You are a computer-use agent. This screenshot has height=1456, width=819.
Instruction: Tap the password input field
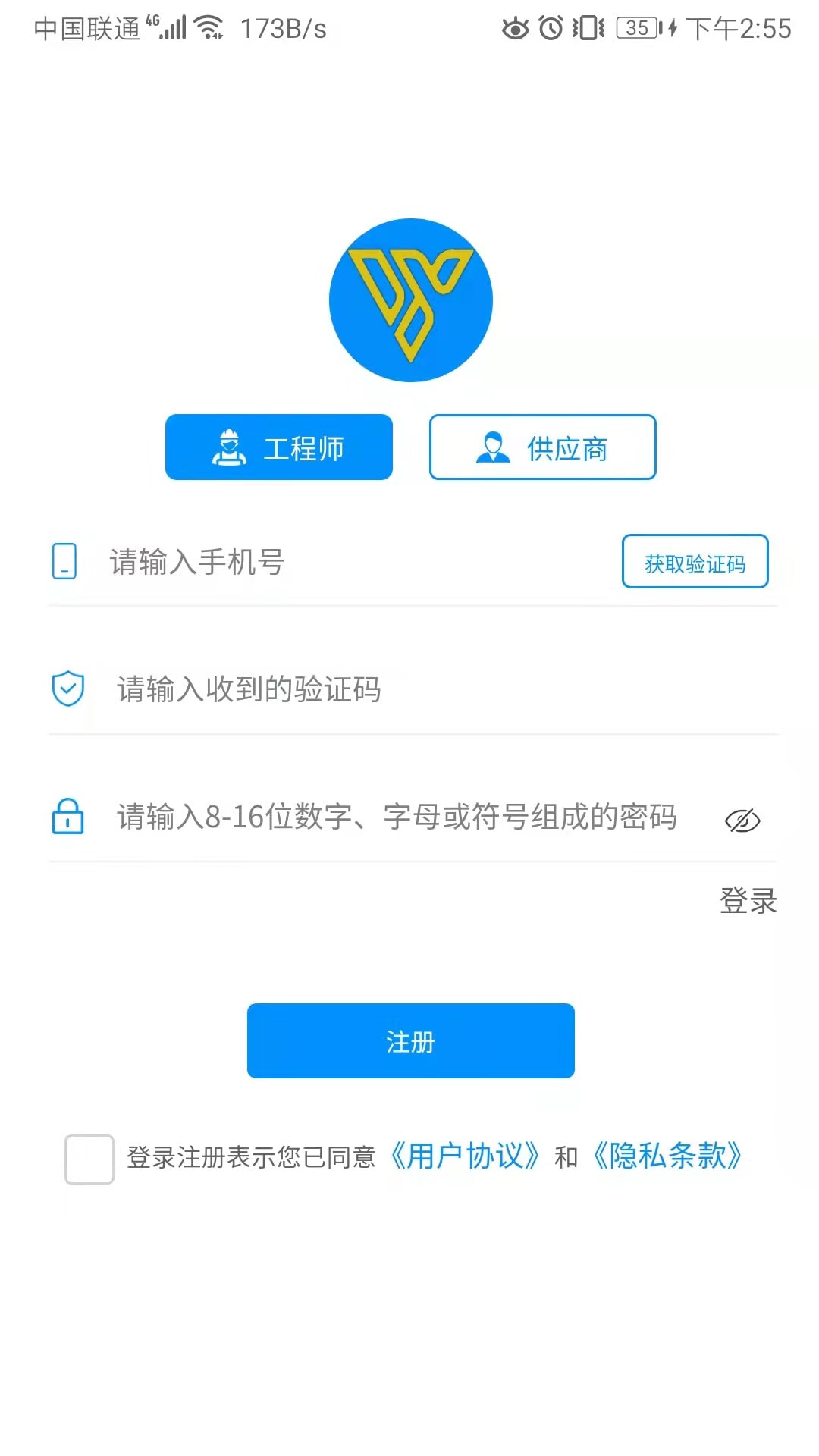[394, 817]
